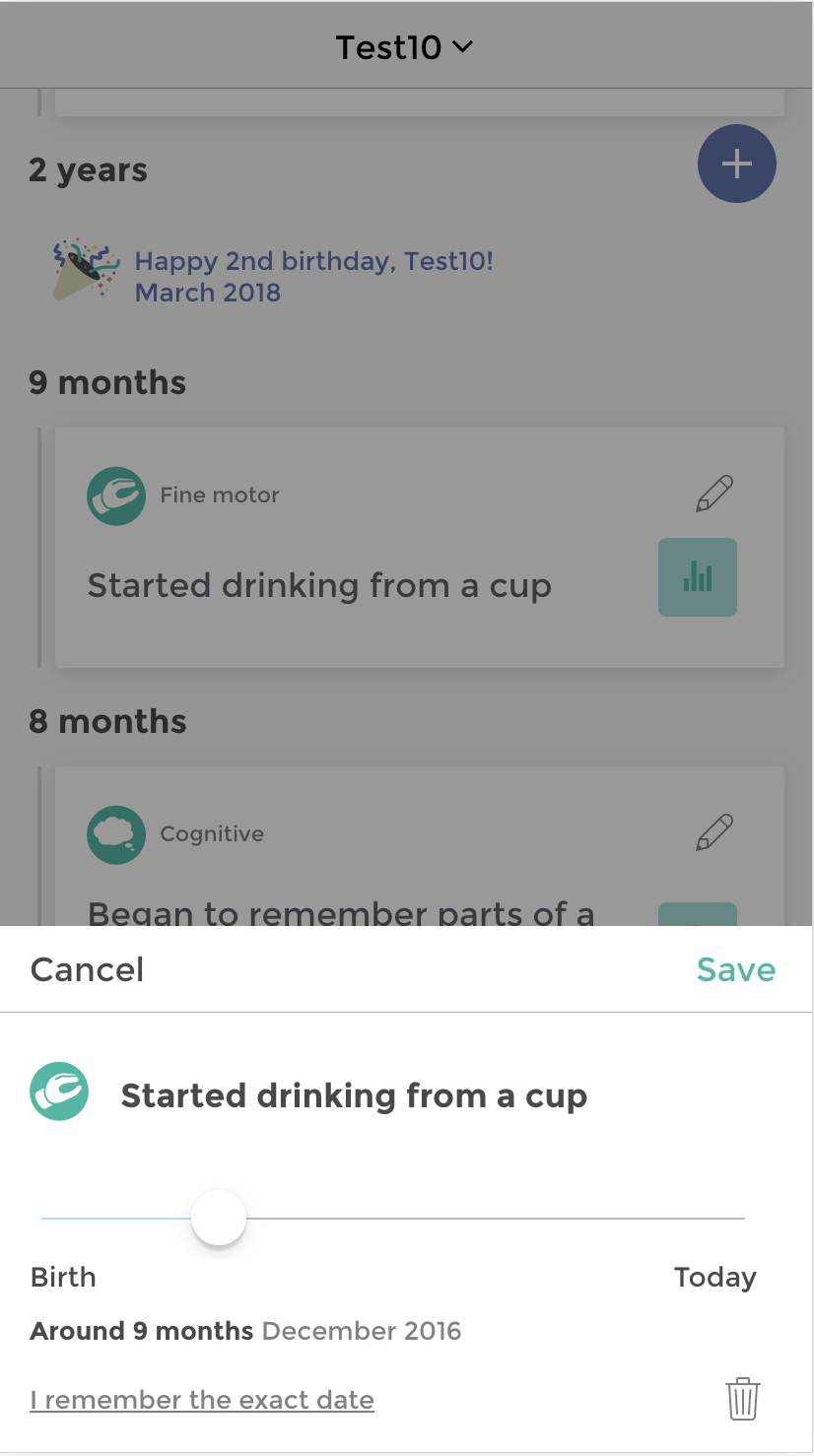Edit the Fine motor milestone with pencil icon
The image size is (814, 1456).
713,493
